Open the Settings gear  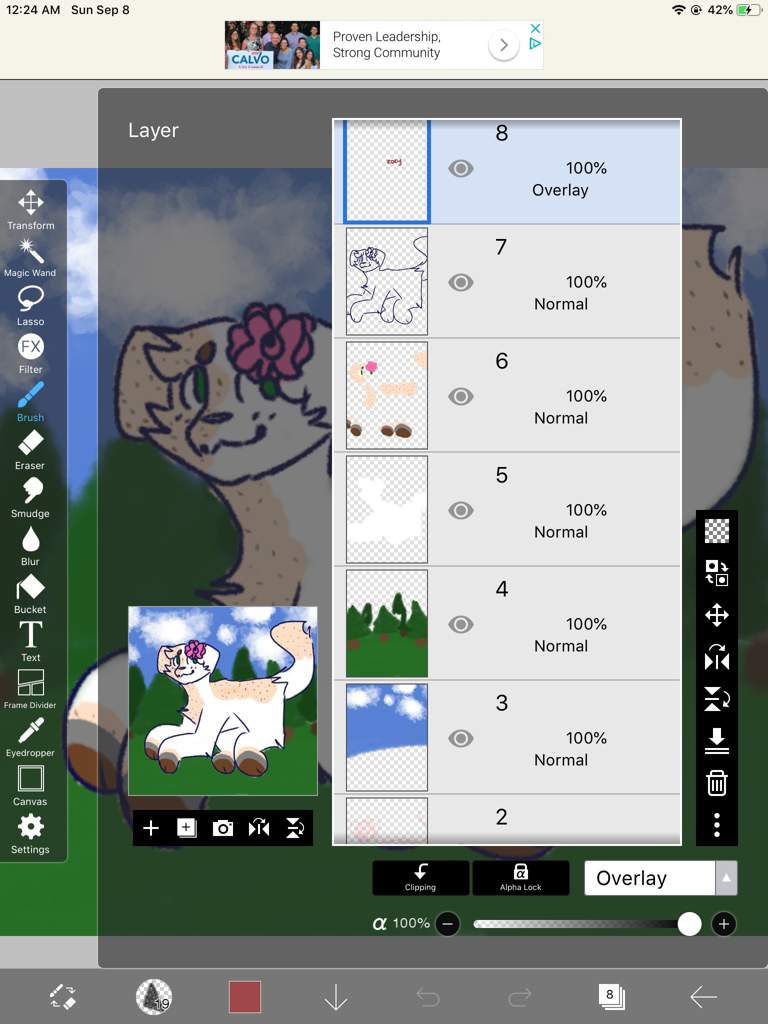(30, 832)
